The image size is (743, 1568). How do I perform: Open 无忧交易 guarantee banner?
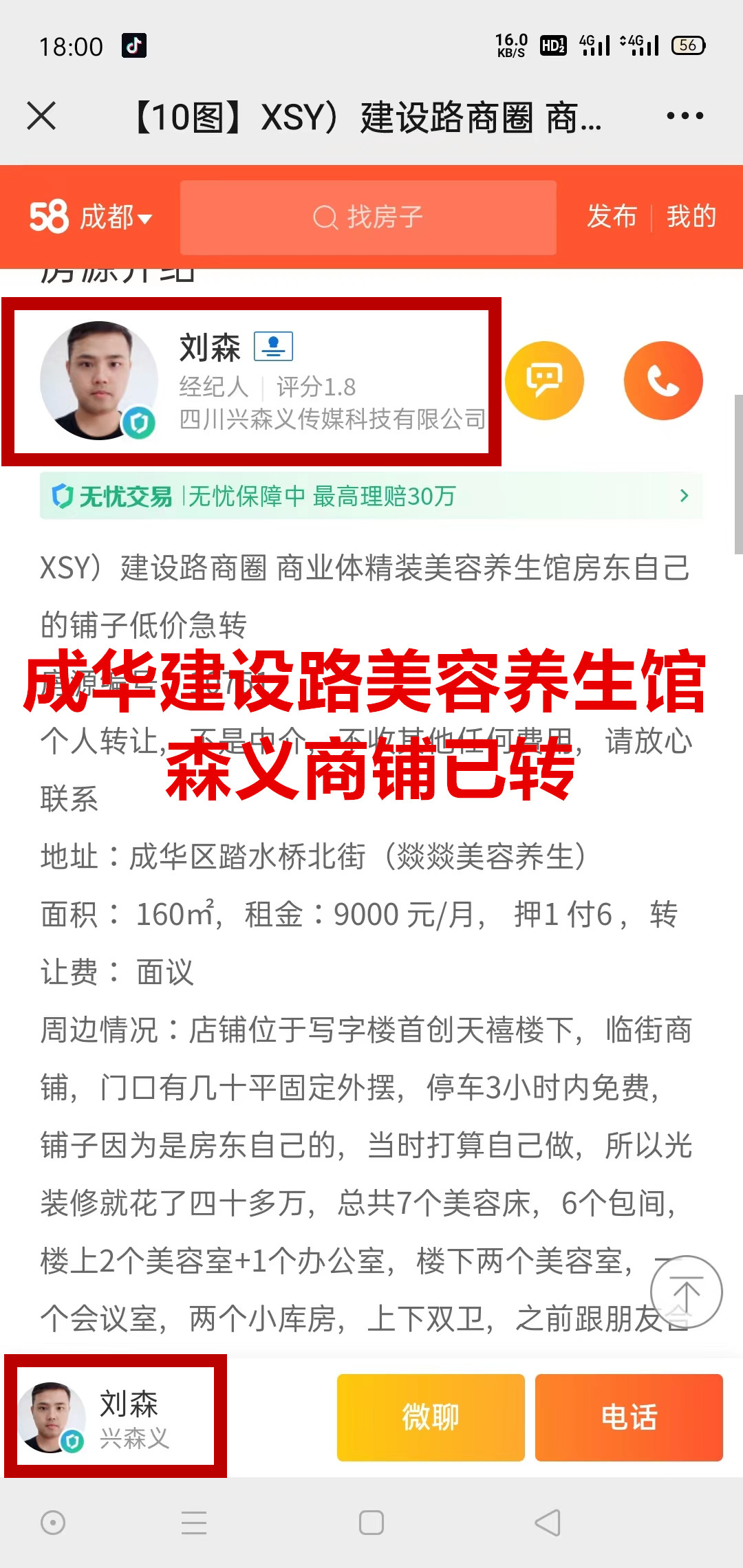point(371,496)
